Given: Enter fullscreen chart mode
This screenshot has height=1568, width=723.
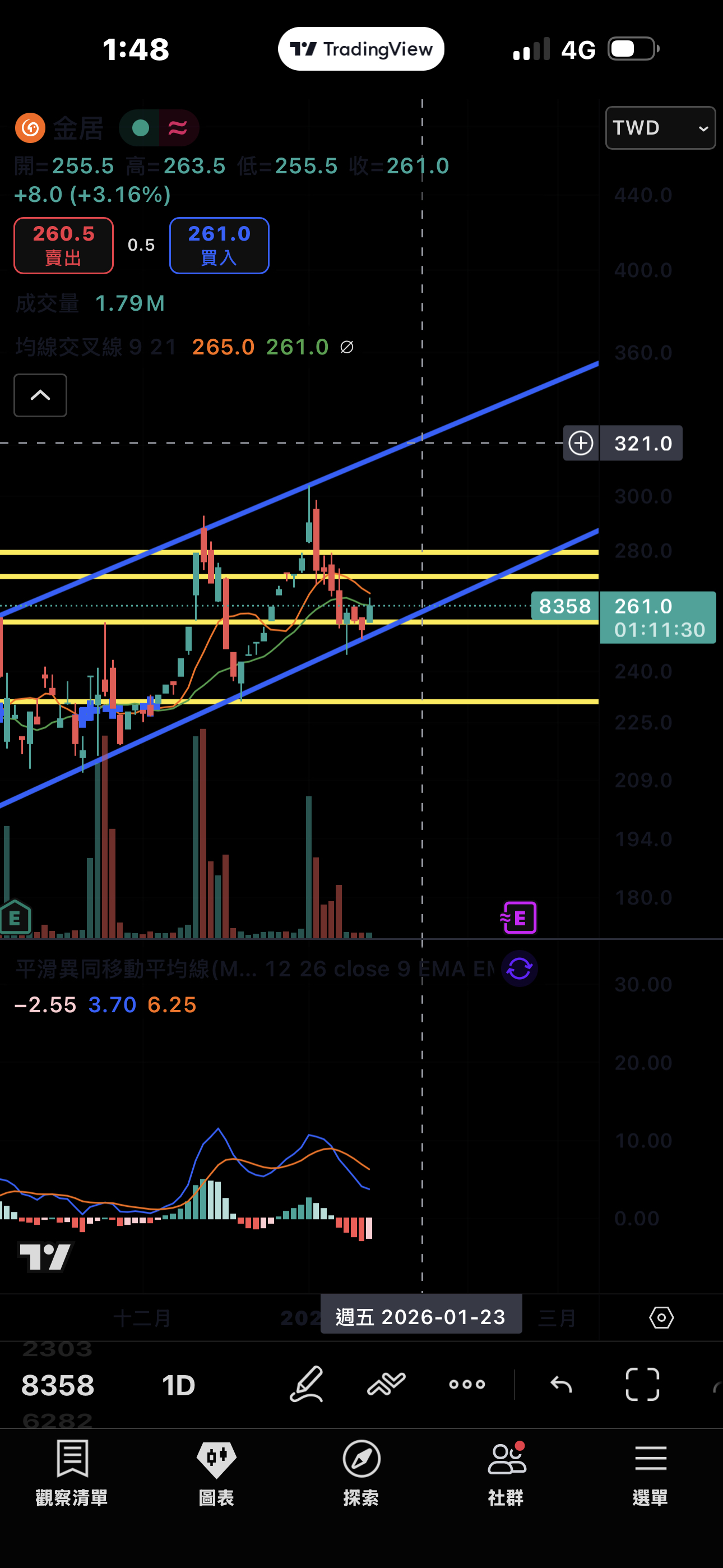Looking at the screenshot, I should (642, 1384).
